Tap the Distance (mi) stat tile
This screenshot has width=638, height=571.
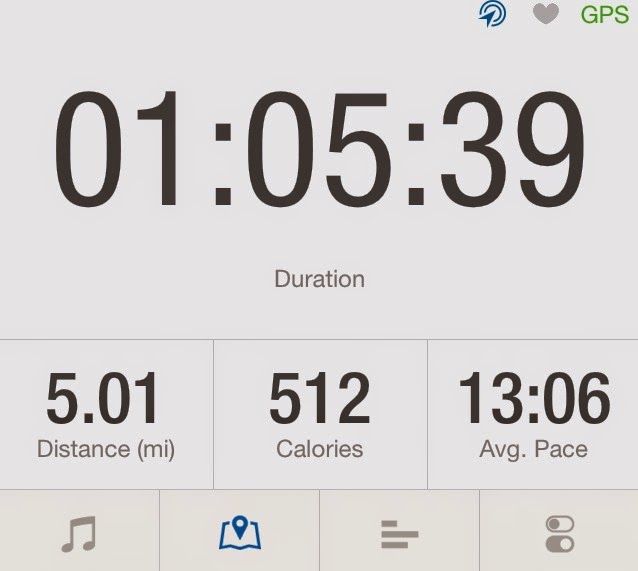tap(106, 414)
